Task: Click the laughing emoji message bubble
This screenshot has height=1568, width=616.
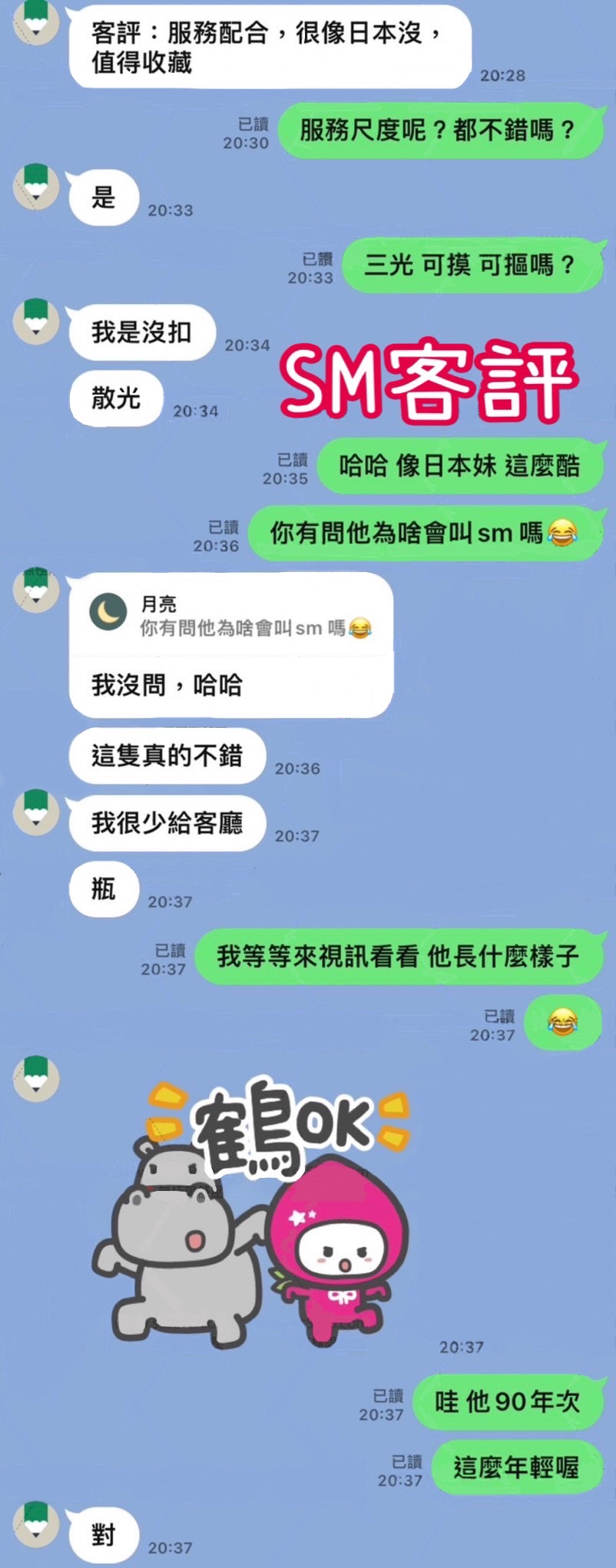Action: [562, 1022]
